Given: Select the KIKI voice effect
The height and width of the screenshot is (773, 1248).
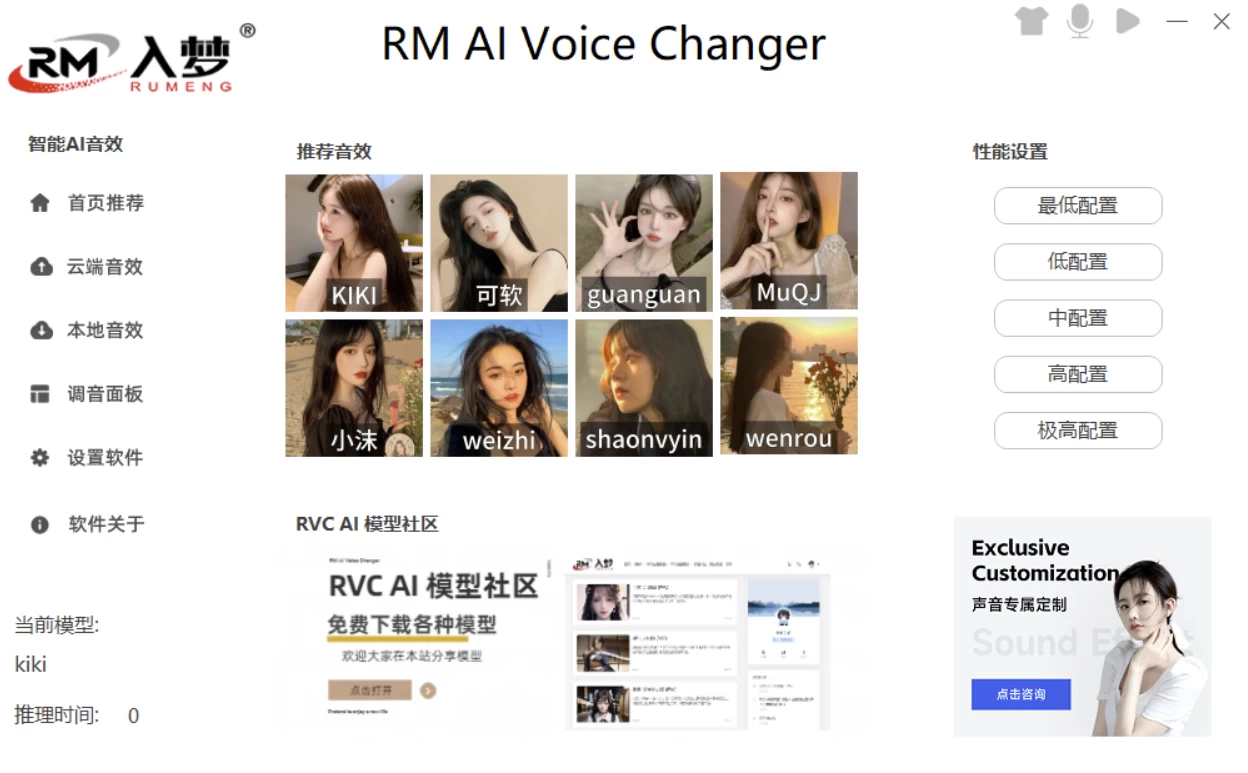Looking at the screenshot, I should 354,243.
